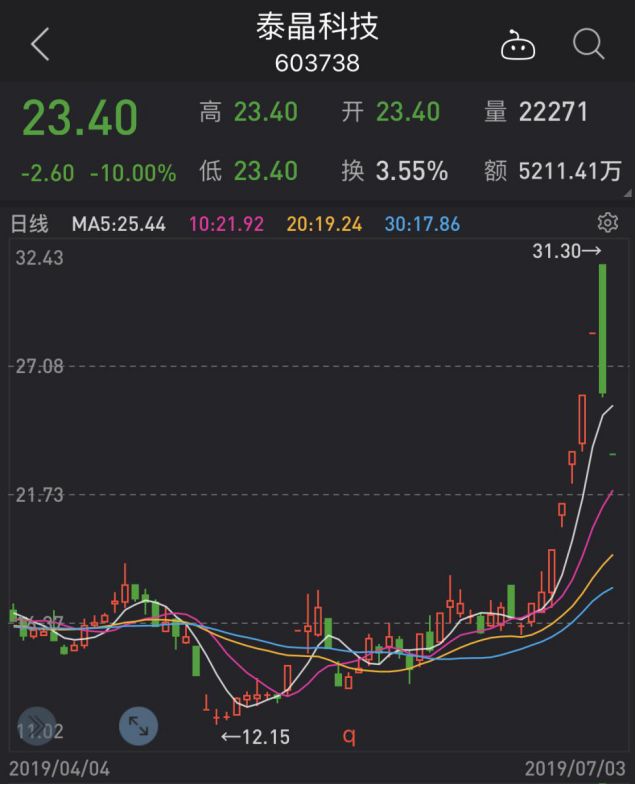This screenshot has width=636, height=785.
Task: Go back using the arrow icon
Action: 40,44
